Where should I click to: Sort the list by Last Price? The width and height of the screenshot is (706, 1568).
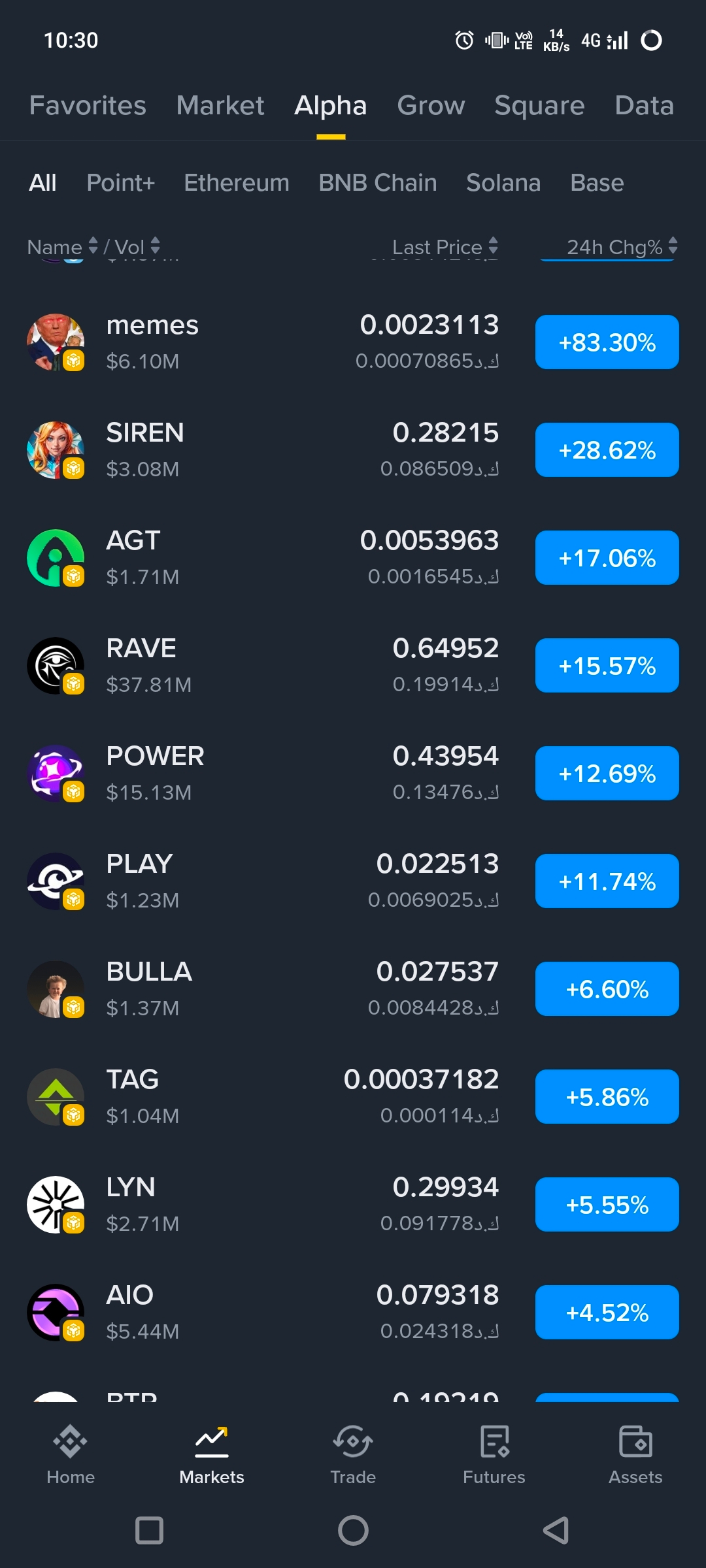pos(445,247)
